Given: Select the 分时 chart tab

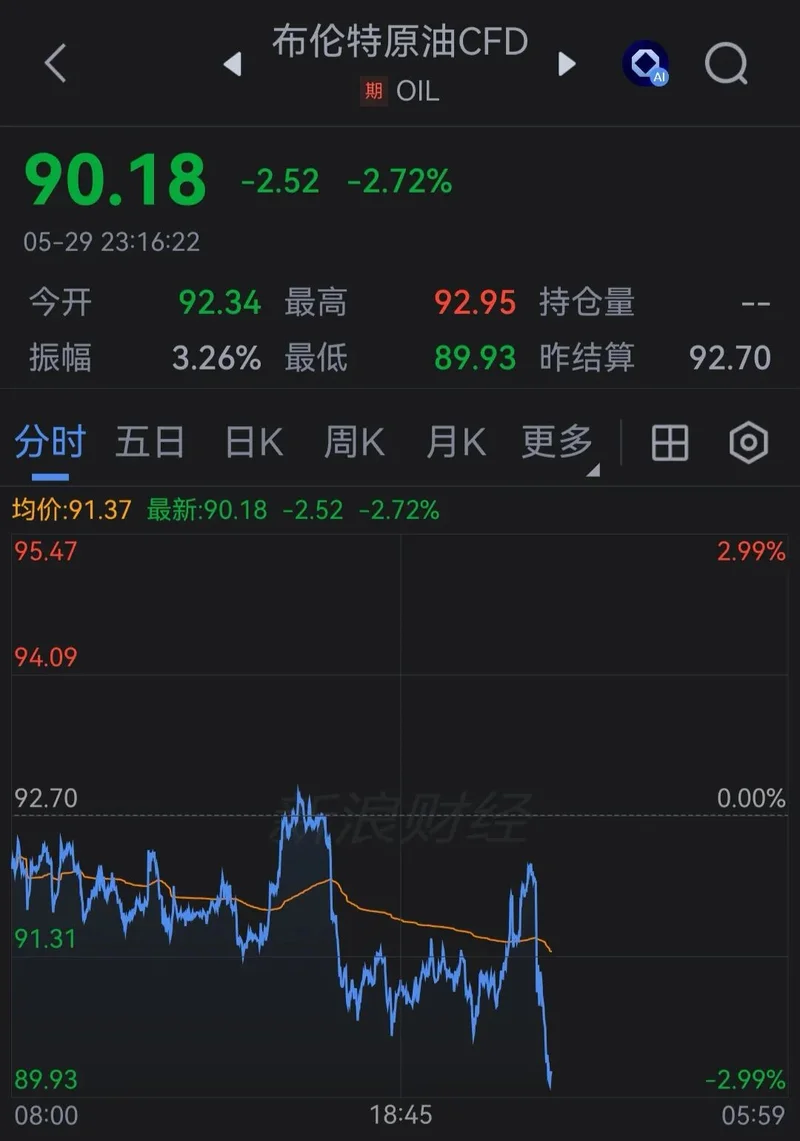Looking at the screenshot, I should click(50, 442).
